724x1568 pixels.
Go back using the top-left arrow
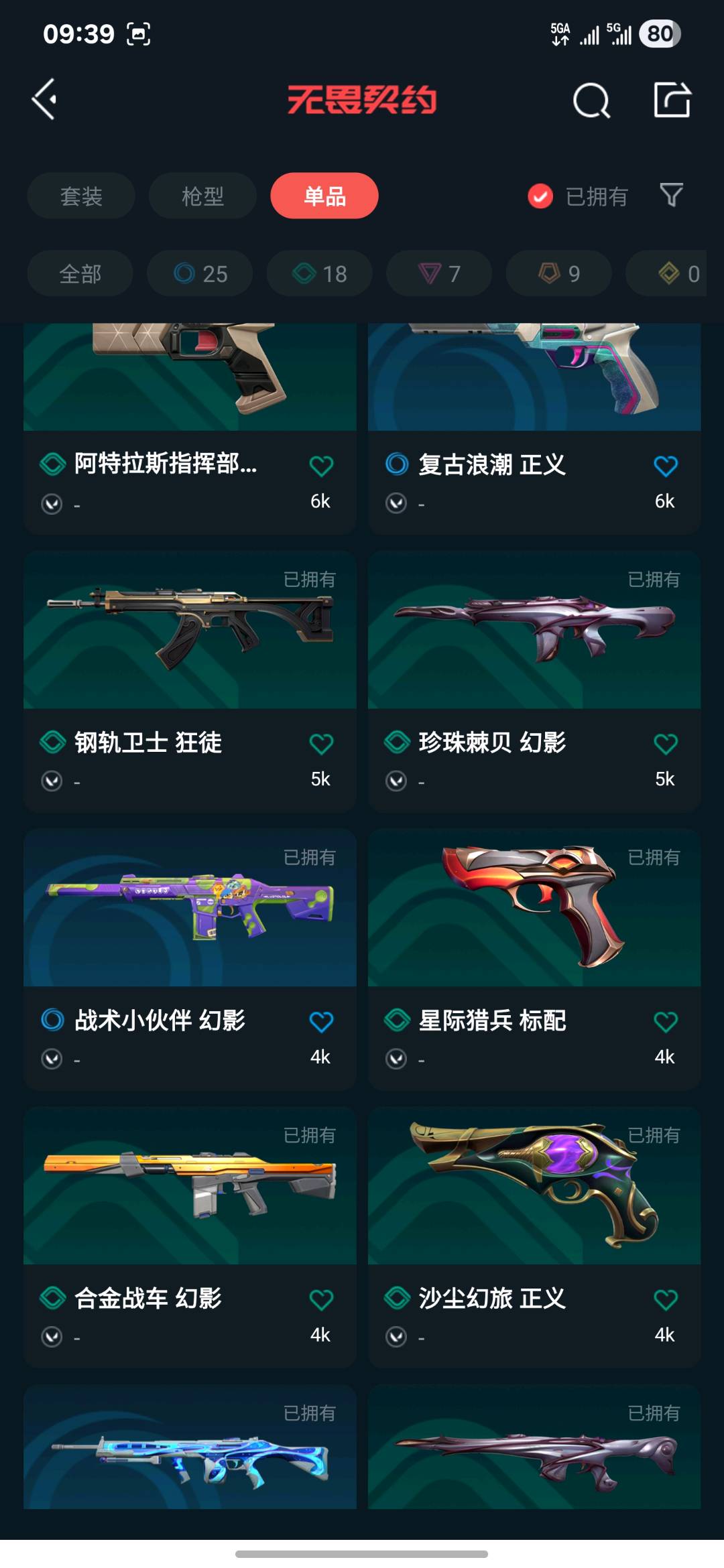44,100
